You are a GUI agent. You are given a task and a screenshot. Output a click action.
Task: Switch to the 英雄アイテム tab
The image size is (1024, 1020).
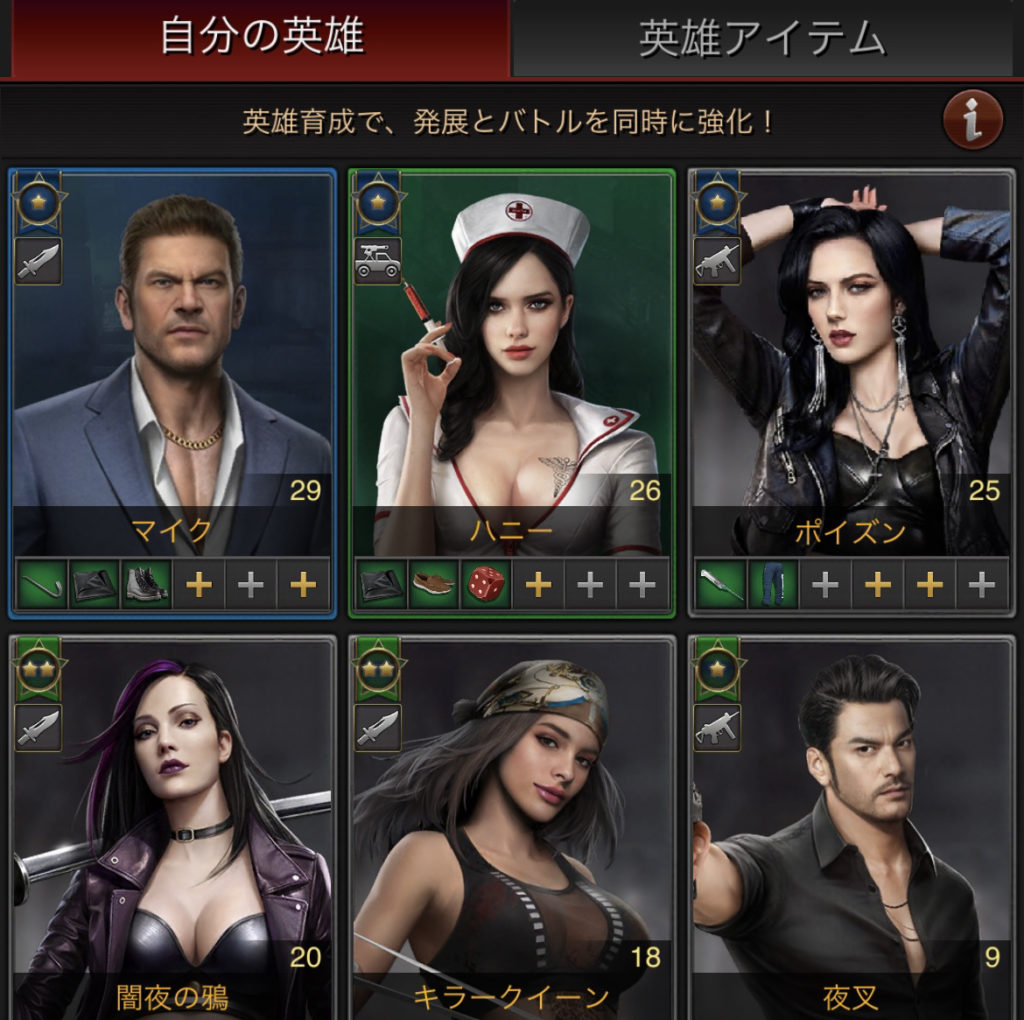click(765, 38)
